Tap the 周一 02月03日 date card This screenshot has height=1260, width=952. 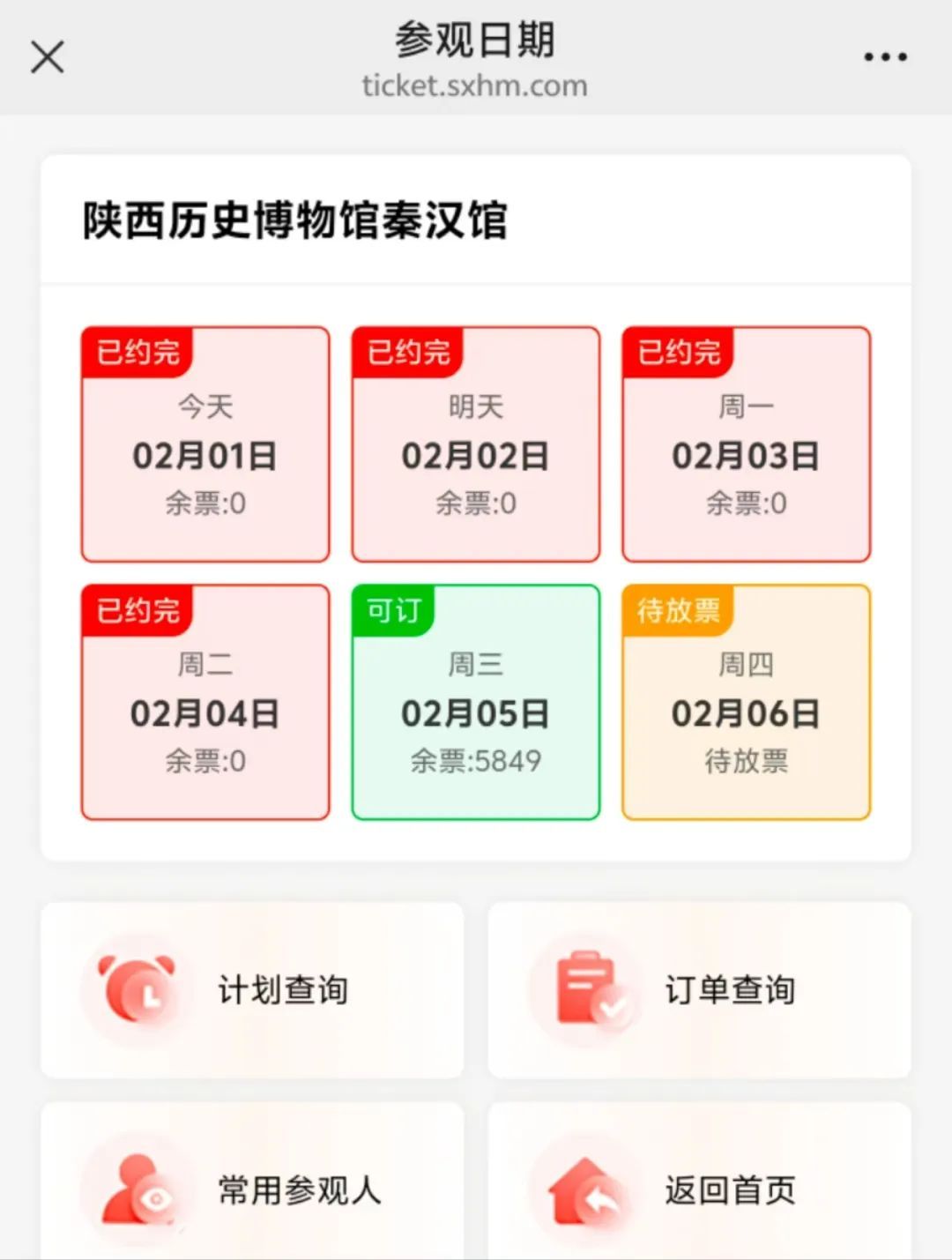point(746,444)
